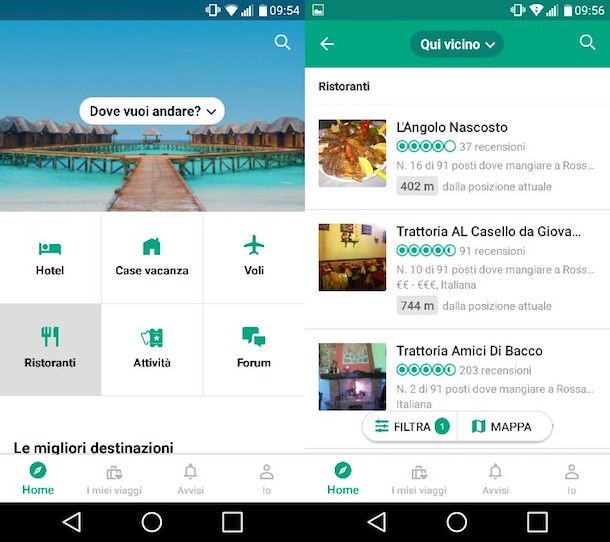
Task: Open the Forum tile
Action: tap(254, 349)
